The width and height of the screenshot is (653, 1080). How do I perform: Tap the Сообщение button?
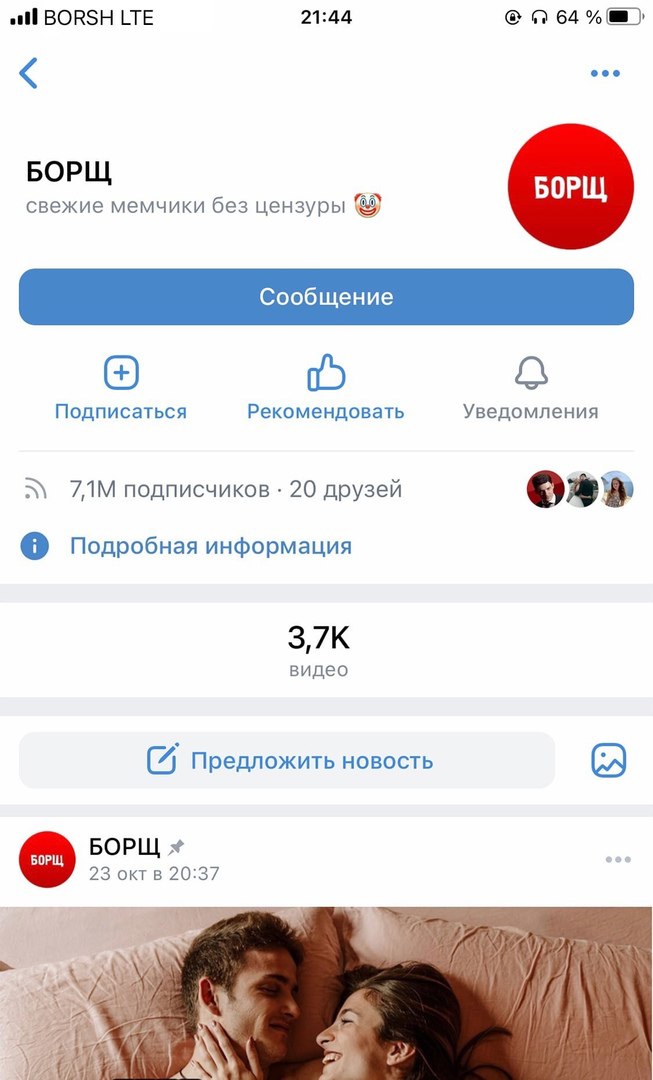click(x=326, y=297)
